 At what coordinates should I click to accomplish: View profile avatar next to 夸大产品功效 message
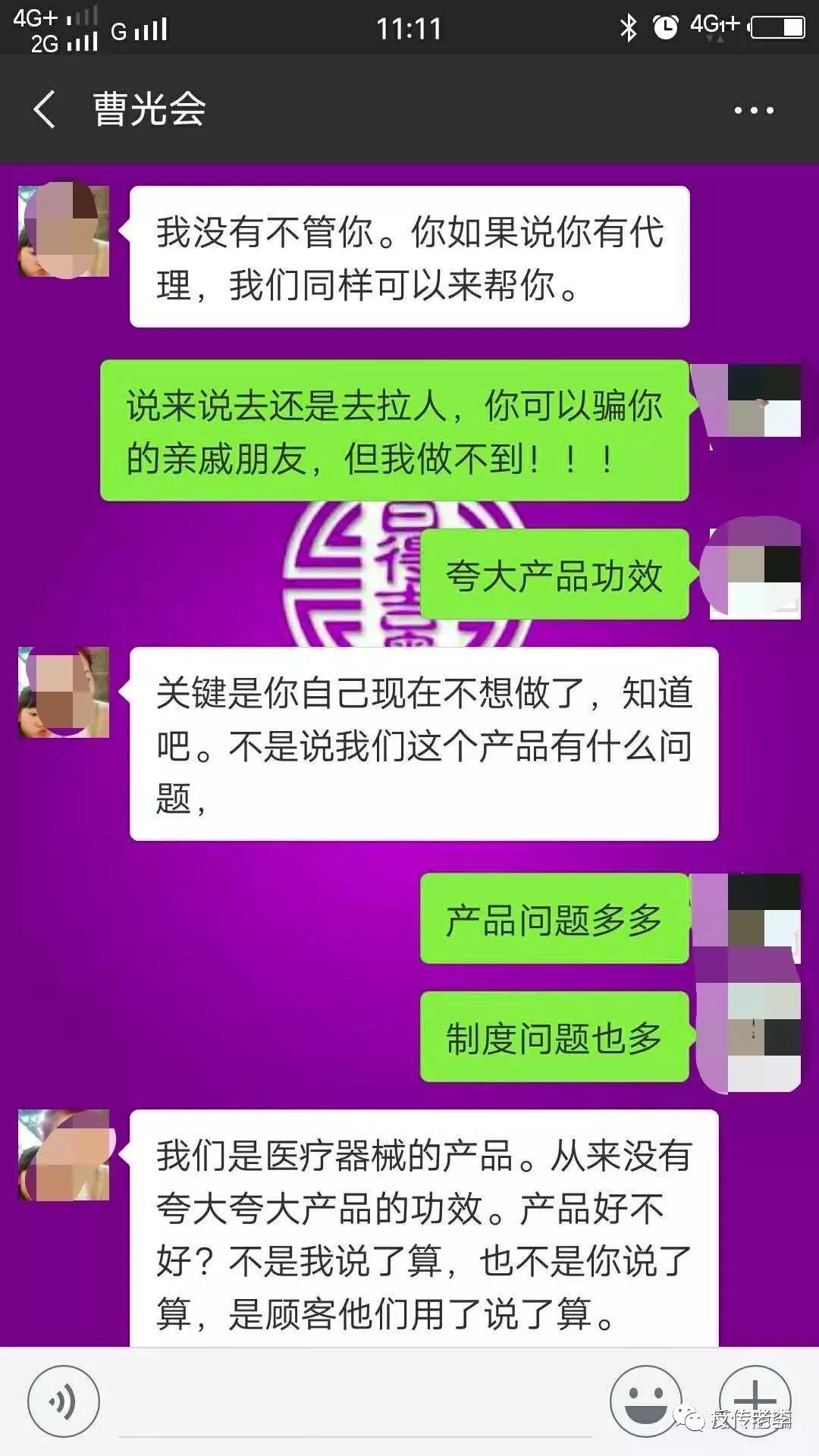[x=755, y=569]
